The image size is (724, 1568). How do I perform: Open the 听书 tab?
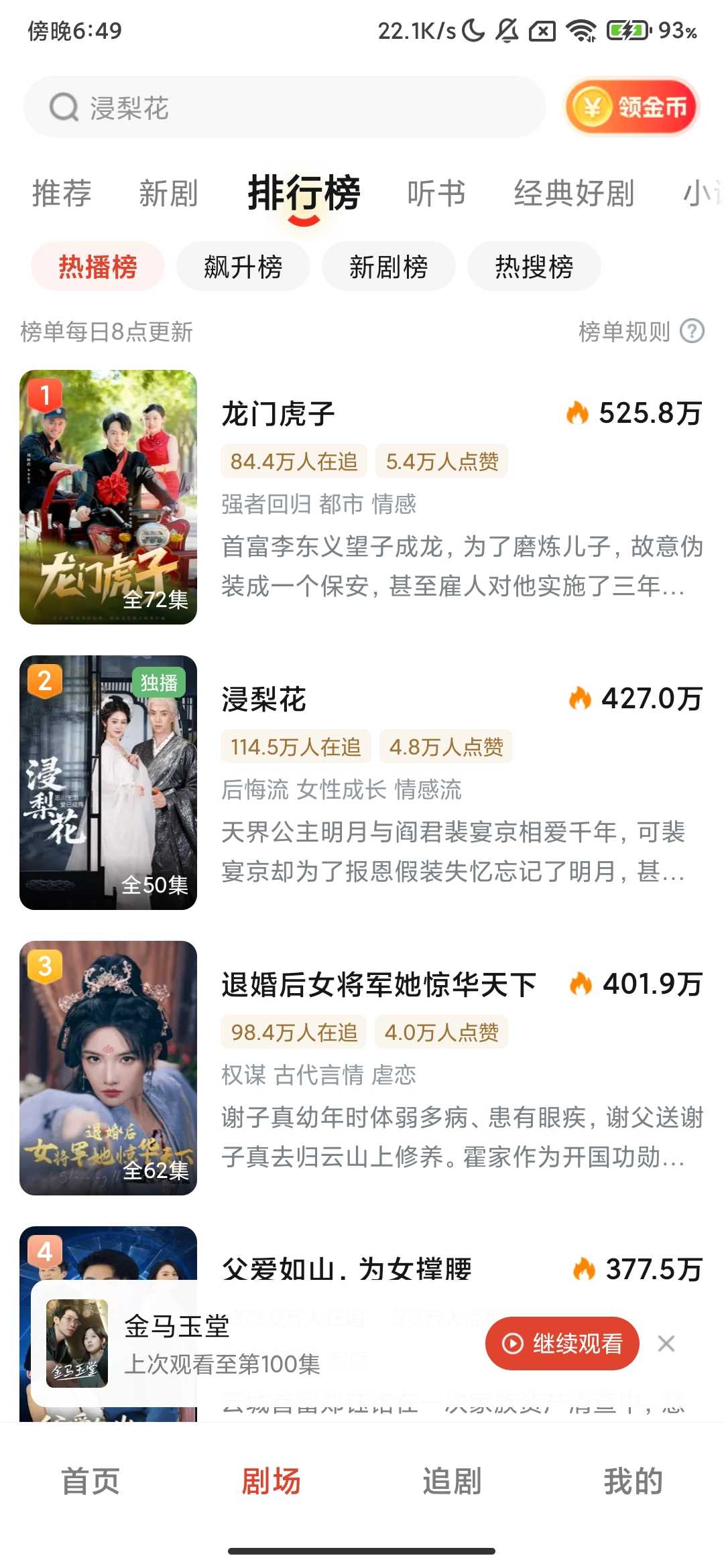[x=436, y=194]
